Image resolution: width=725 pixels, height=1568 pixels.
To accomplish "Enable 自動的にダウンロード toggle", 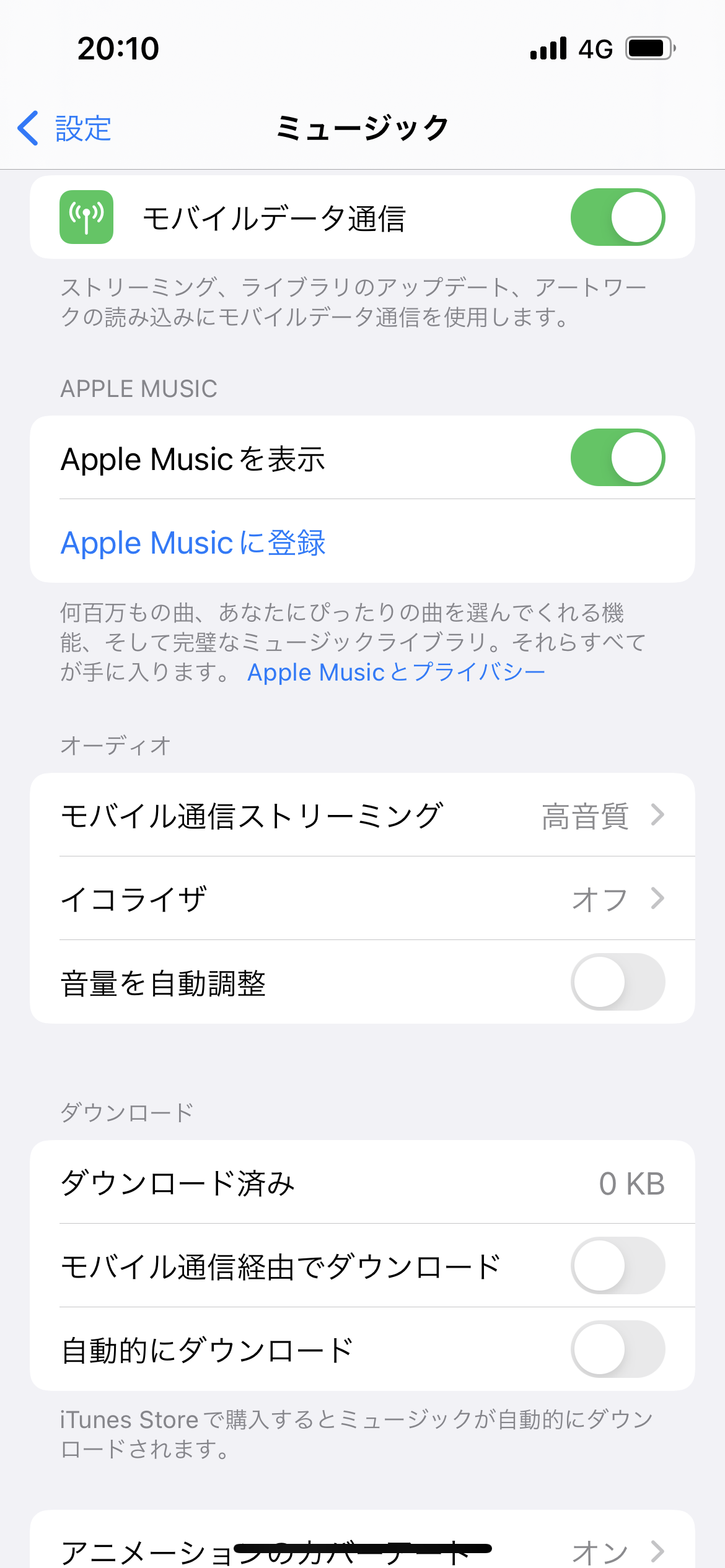I will pyautogui.click(x=617, y=1349).
